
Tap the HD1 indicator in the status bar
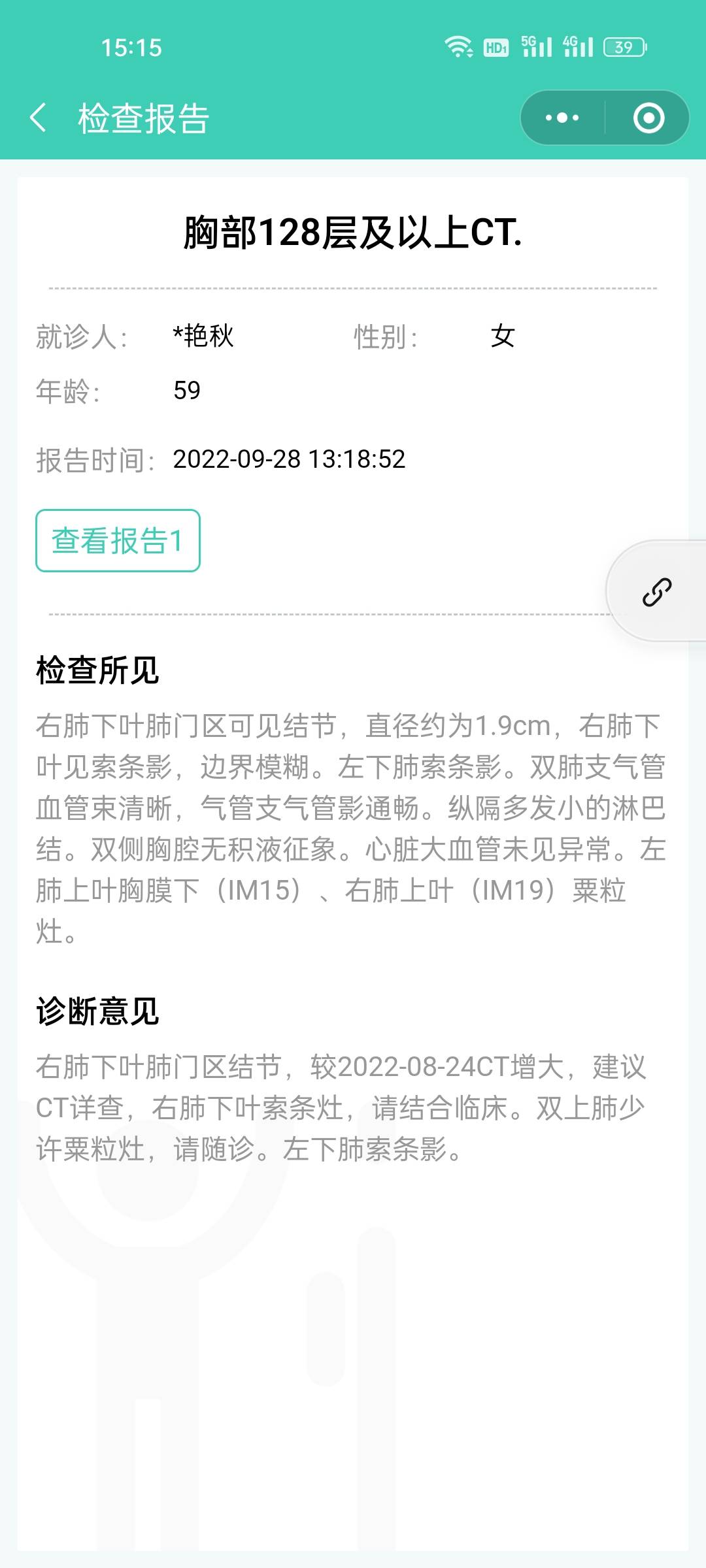point(497,47)
